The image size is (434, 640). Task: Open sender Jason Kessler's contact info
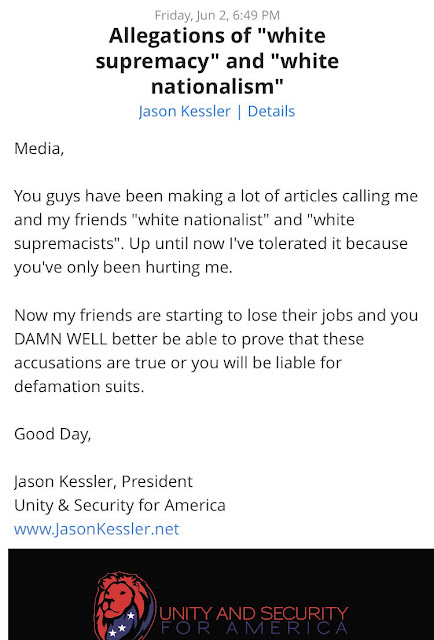click(185, 111)
